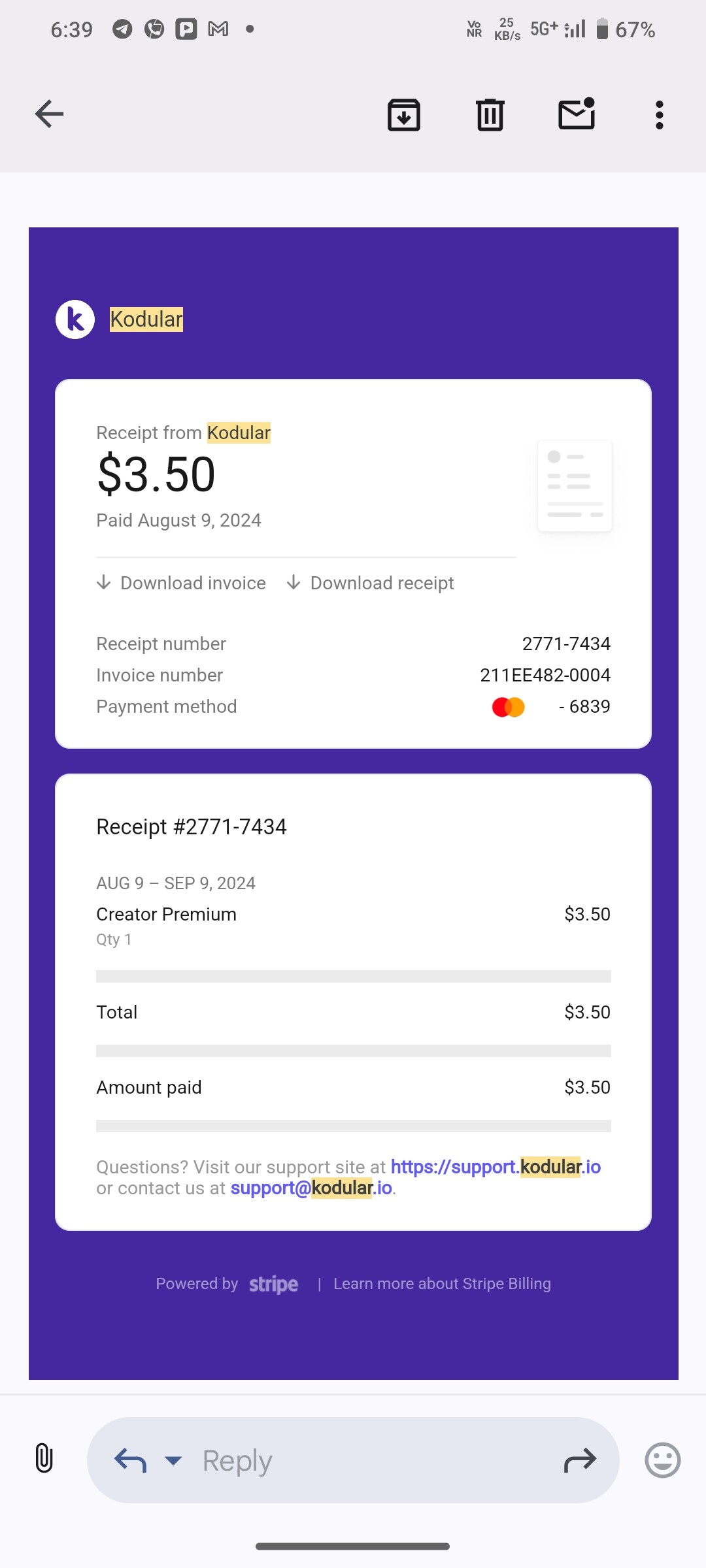Tap the Download invoice link
706x1568 pixels.
(181, 583)
